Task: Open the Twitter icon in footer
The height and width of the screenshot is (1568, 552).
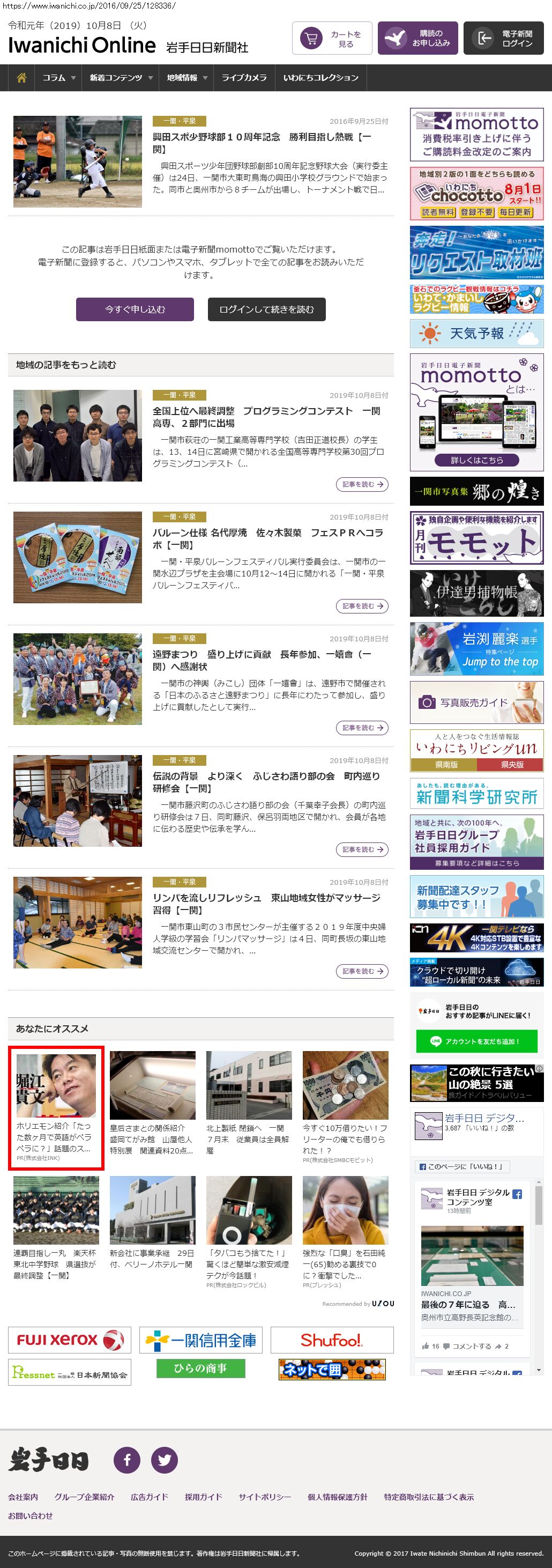Action: tap(165, 1460)
